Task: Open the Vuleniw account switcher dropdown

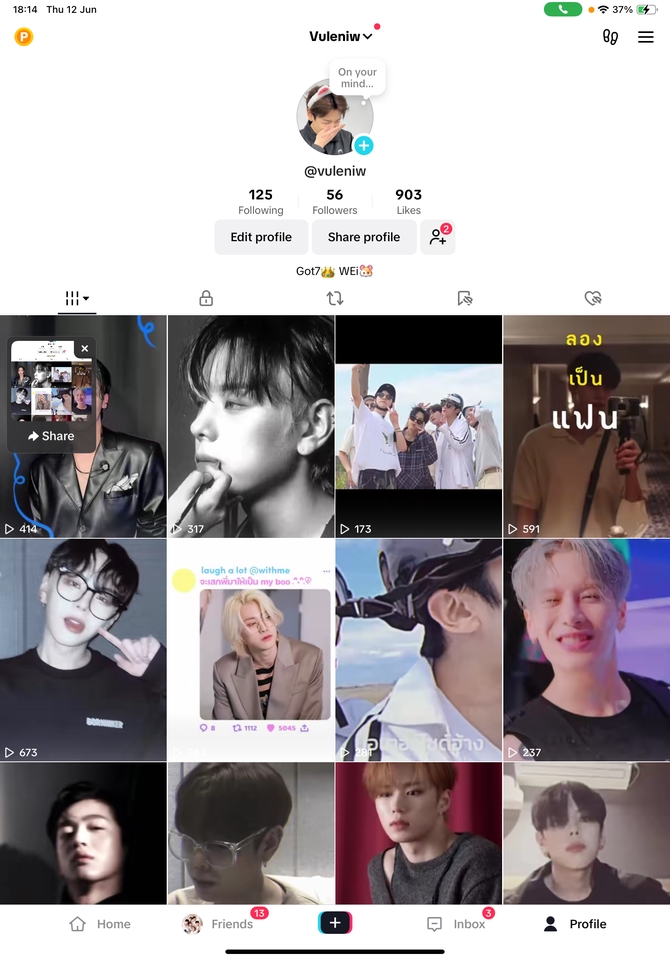Action: pos(341,37)
